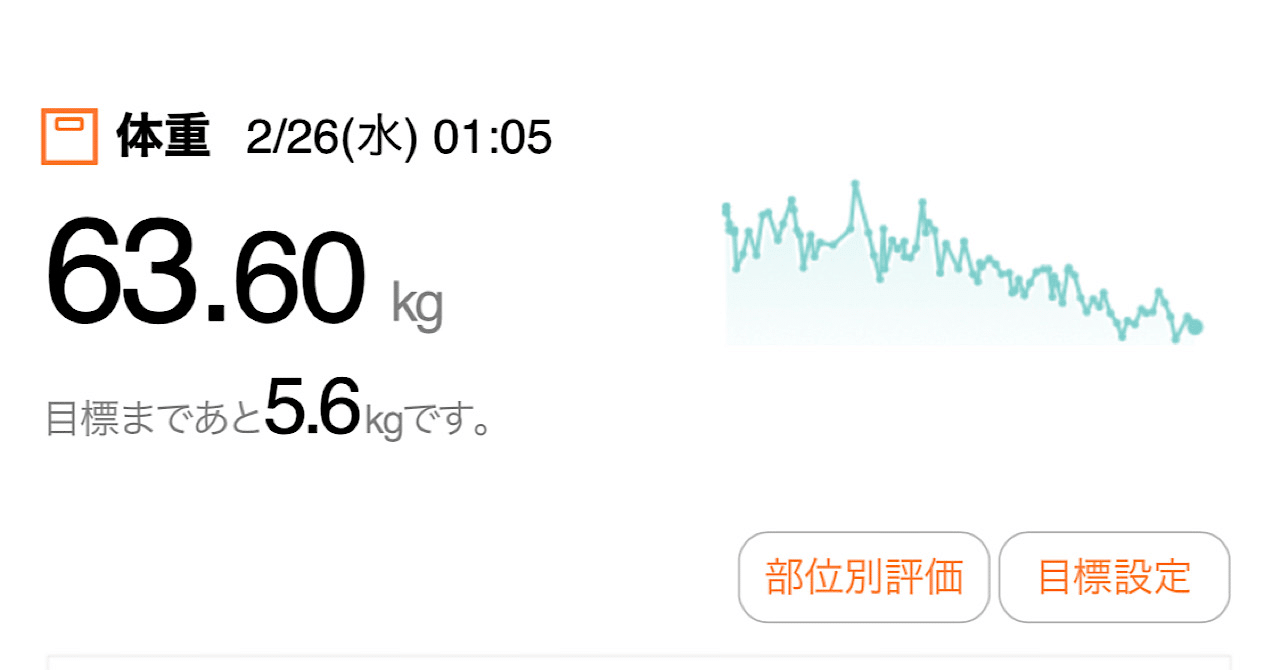Open the weight trend graph

[x=960, y=265]
